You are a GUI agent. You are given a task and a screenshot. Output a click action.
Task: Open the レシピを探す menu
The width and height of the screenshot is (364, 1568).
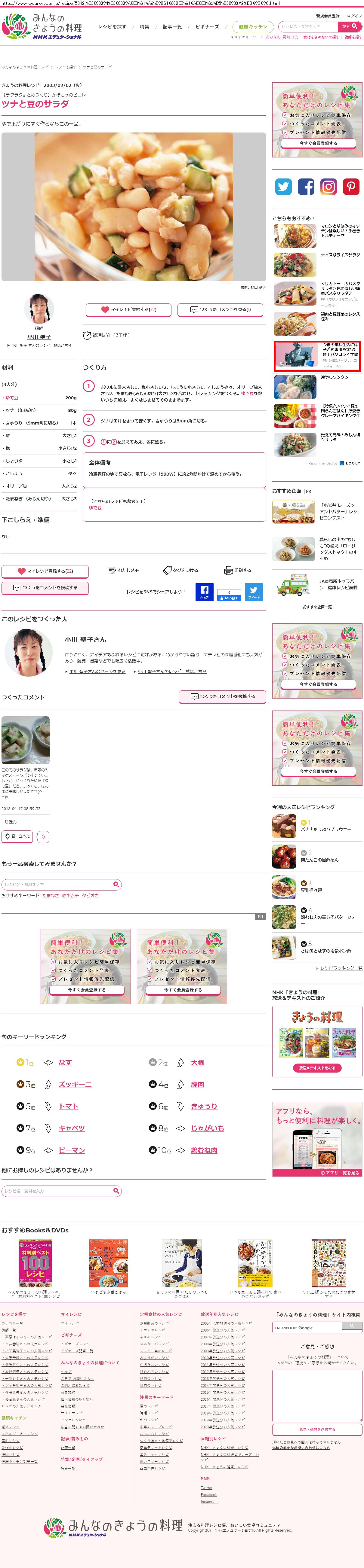[112, 27]
